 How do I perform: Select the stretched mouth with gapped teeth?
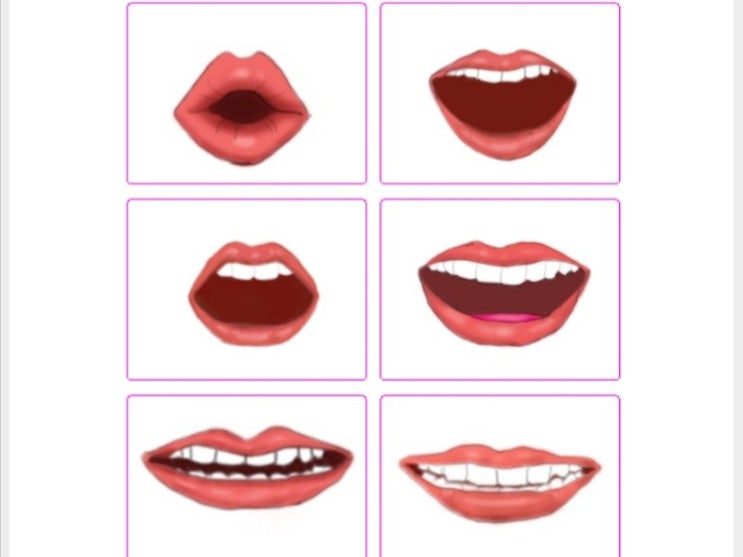pyautogui.click(x=246, y=470)
